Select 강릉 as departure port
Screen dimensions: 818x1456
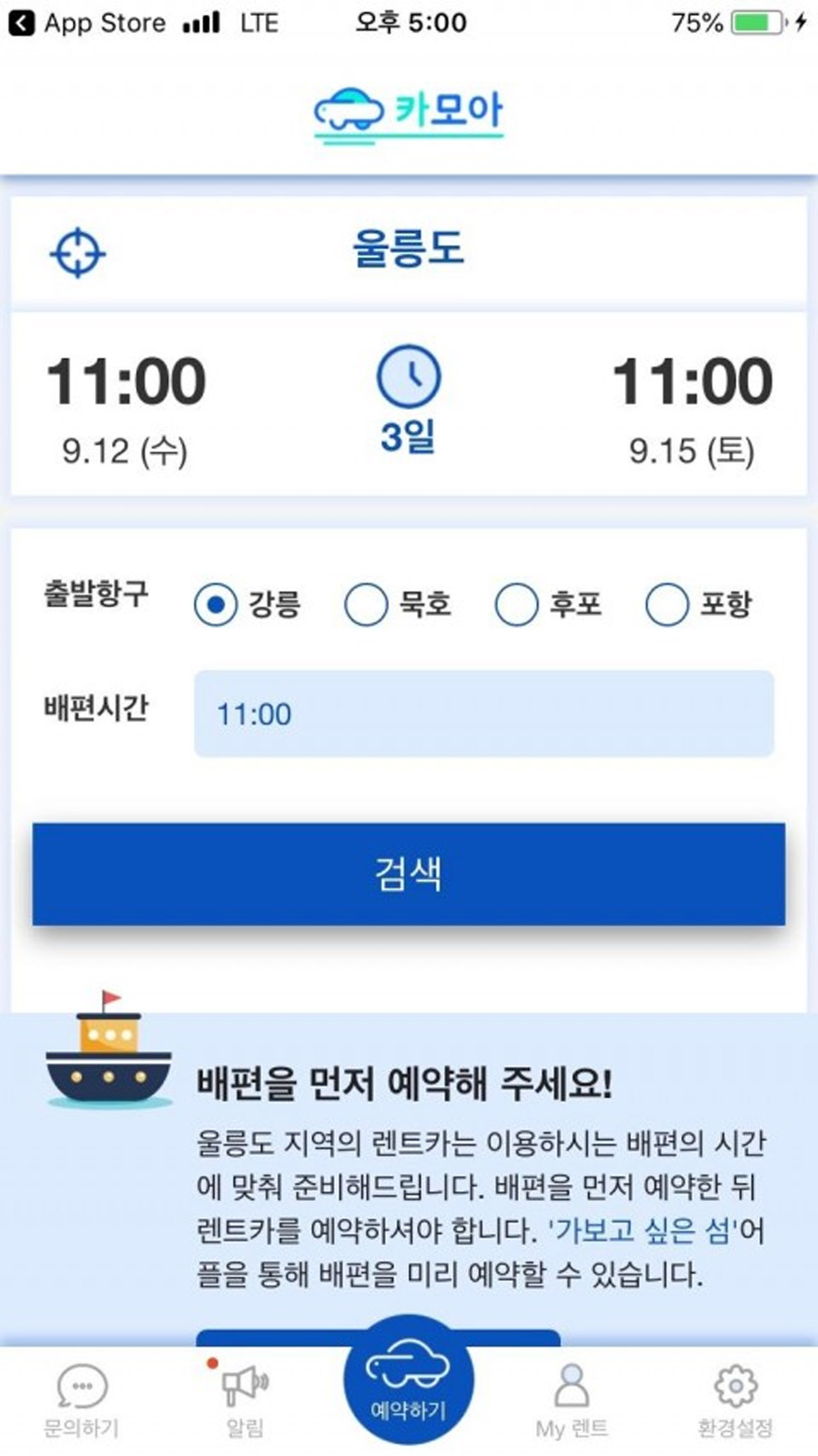tap(247, 604)
